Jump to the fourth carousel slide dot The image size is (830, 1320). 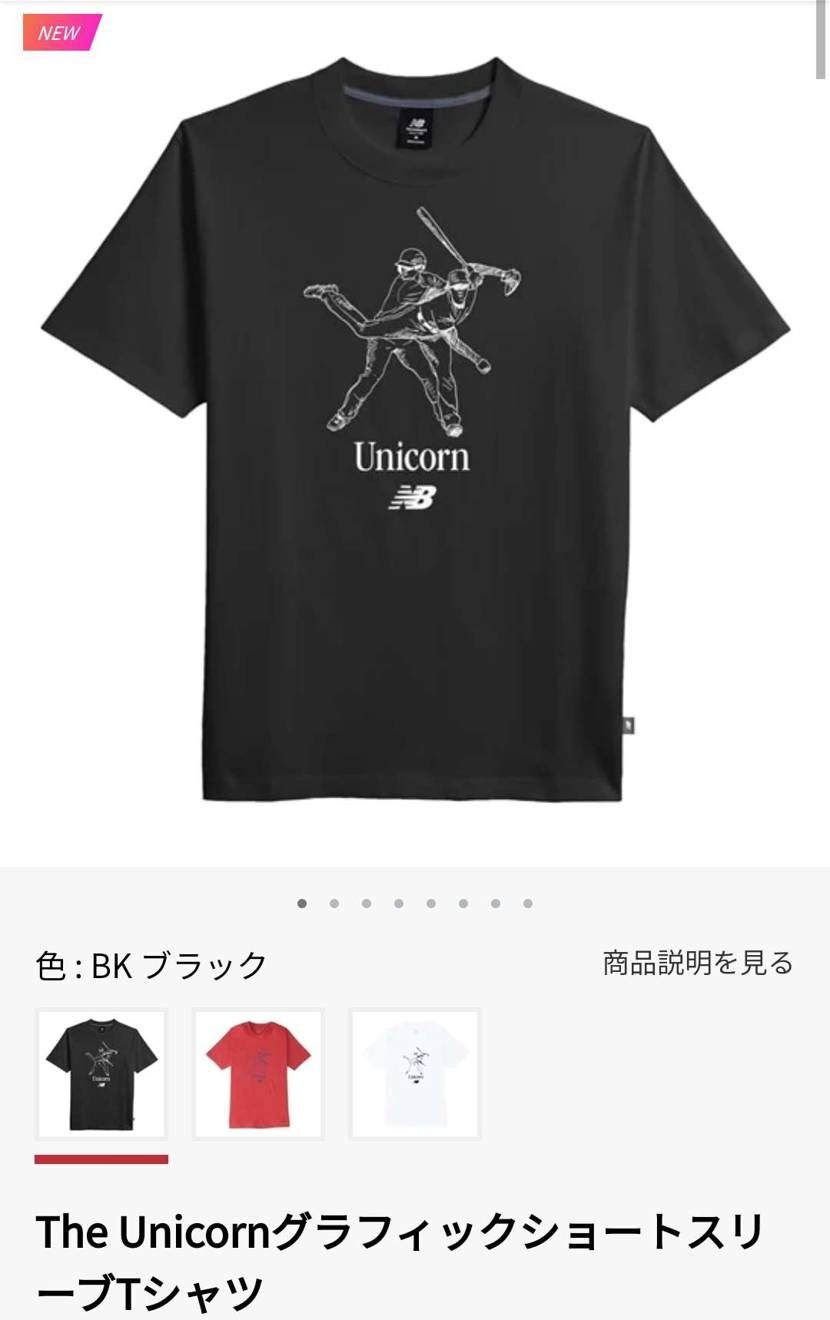(x=398, y=903)
